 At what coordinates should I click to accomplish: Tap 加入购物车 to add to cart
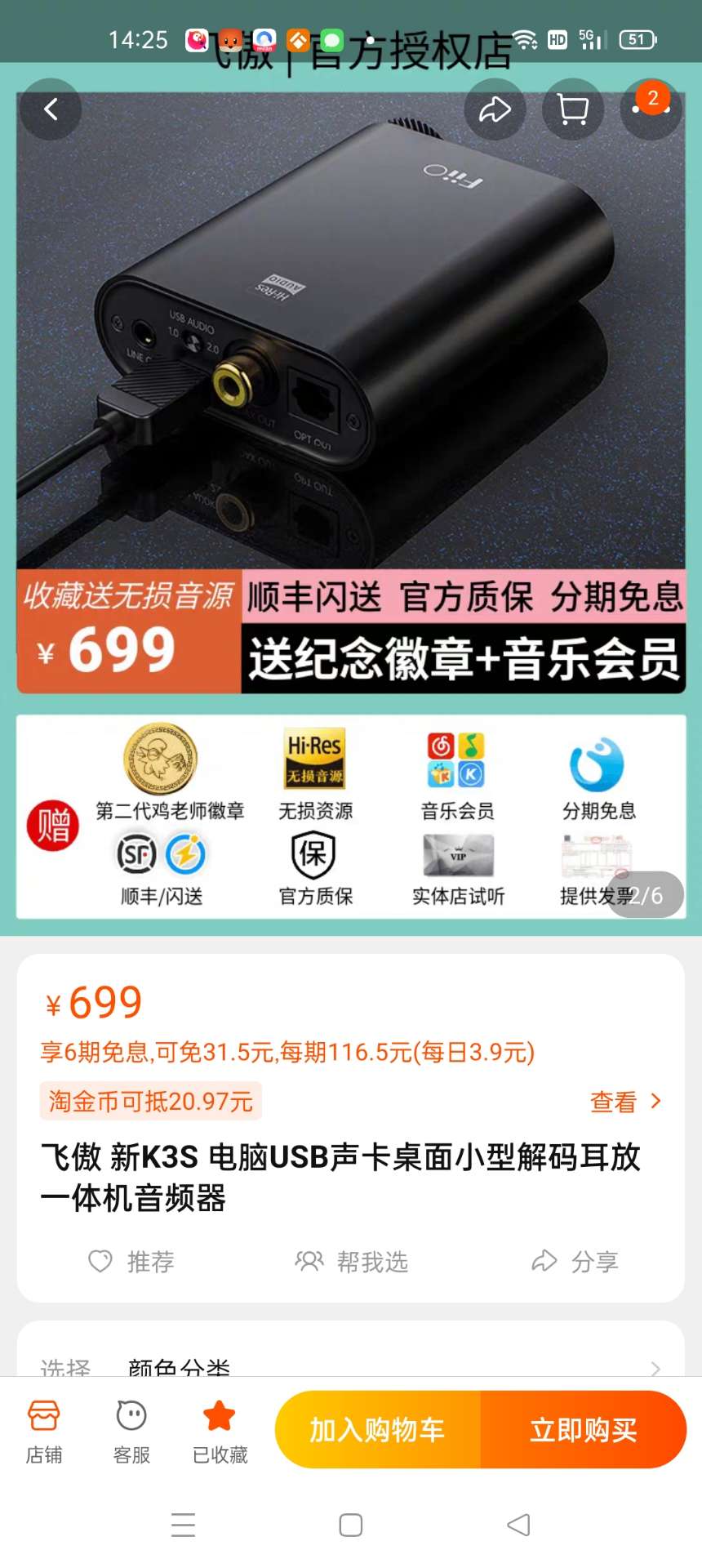click(x=378, y=1430)
